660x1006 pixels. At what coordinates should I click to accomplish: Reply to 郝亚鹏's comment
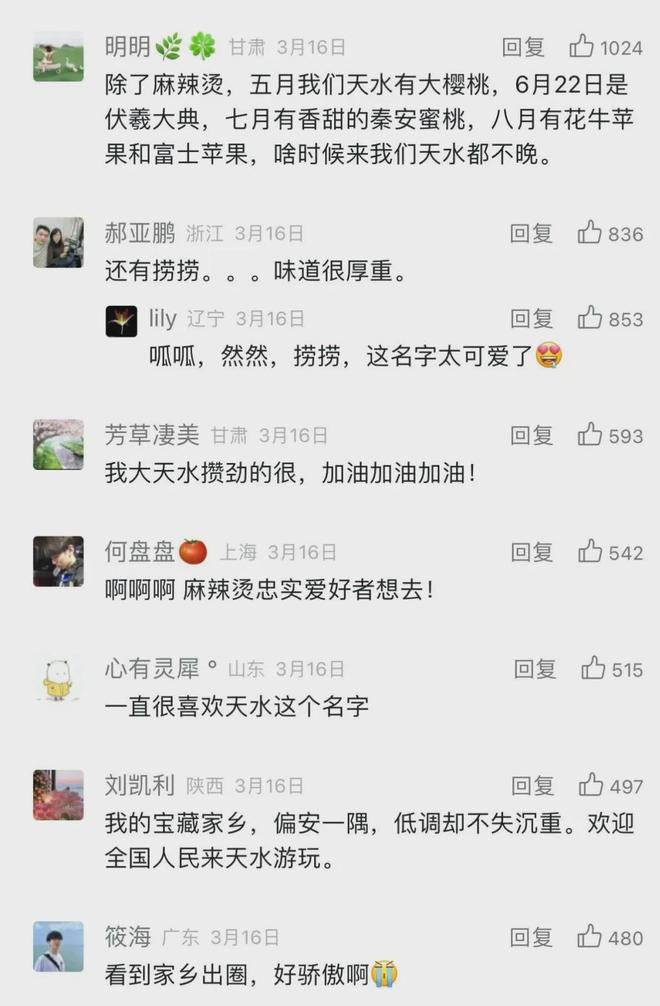pos(531,233)
